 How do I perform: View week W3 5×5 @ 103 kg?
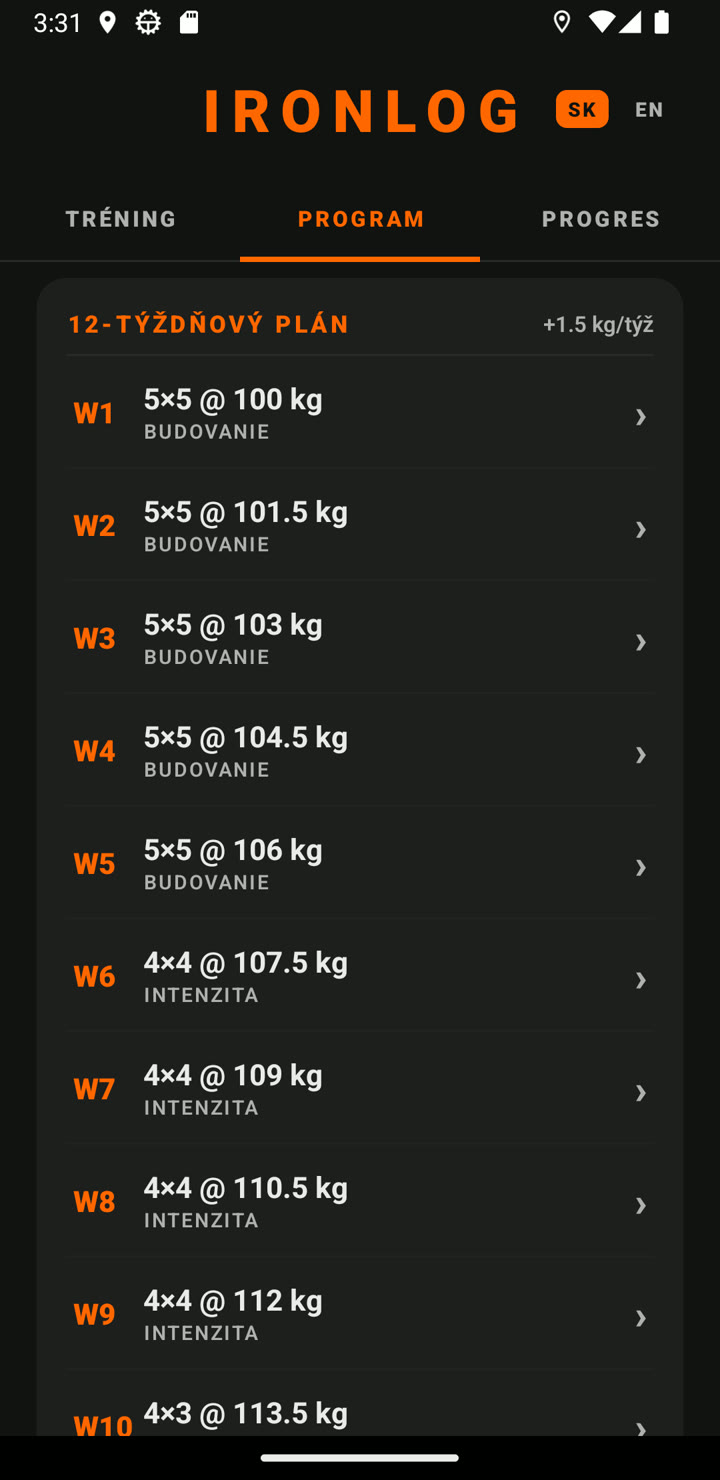360,638
